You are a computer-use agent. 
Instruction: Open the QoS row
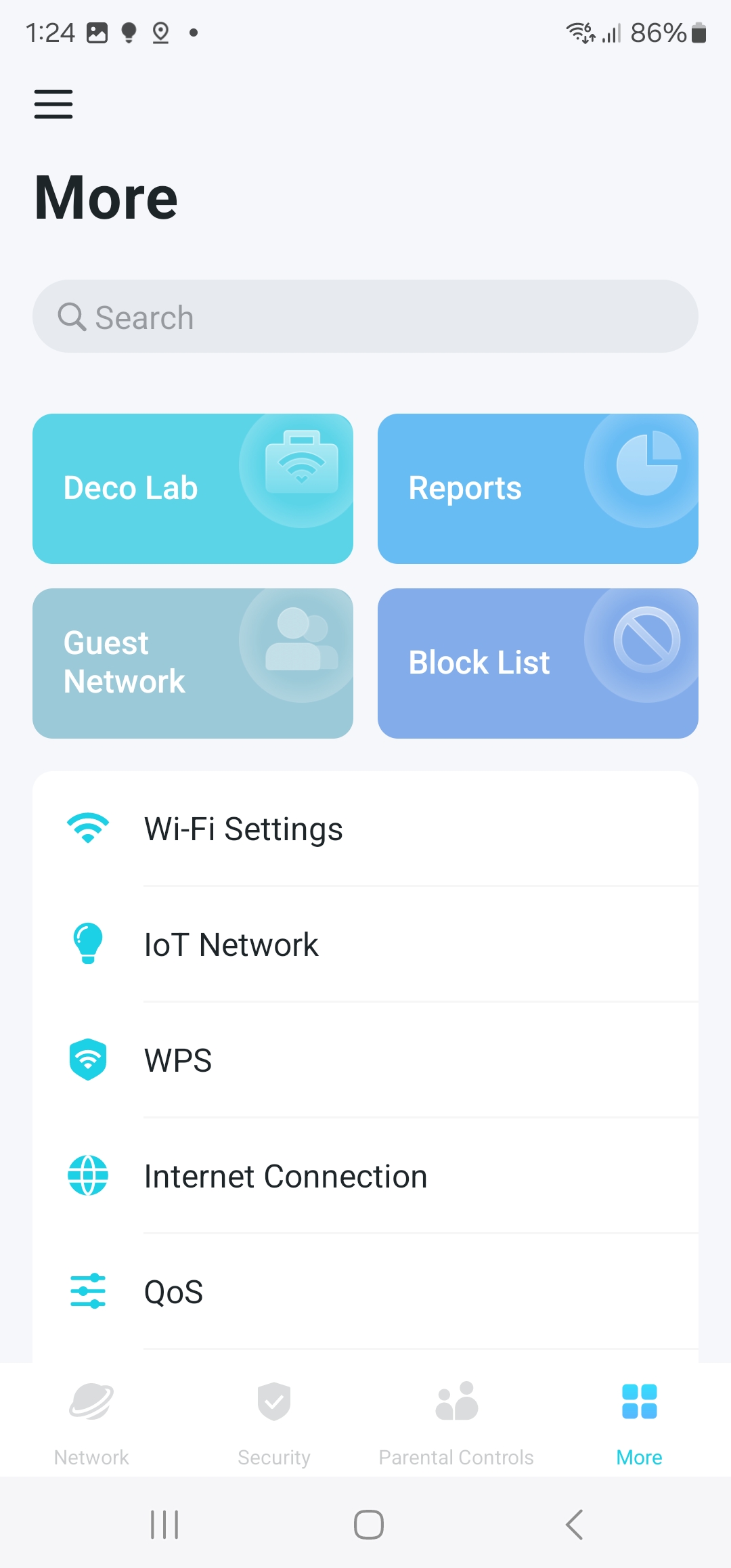(x=365, y=1292)
